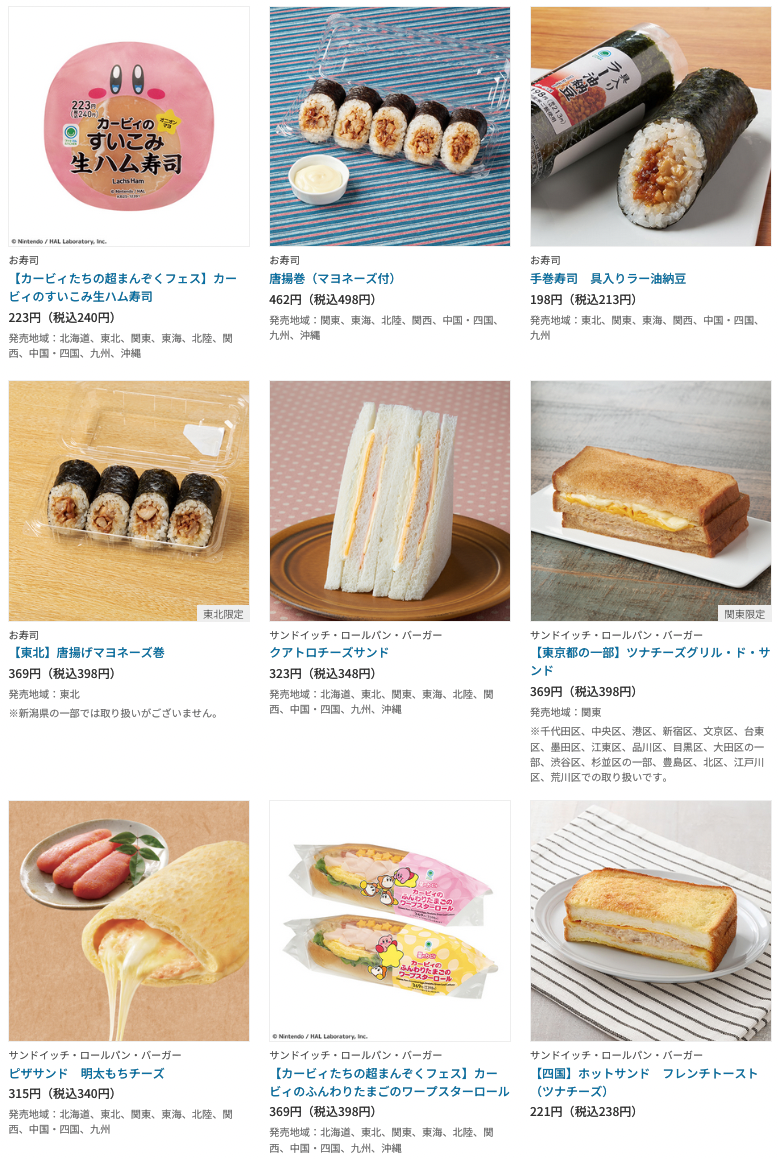Viewport: 778px width, 1159px height.
Task: Open the ツナチーズグリル・ド・サンド product image
Action: [x=650, y=500]
